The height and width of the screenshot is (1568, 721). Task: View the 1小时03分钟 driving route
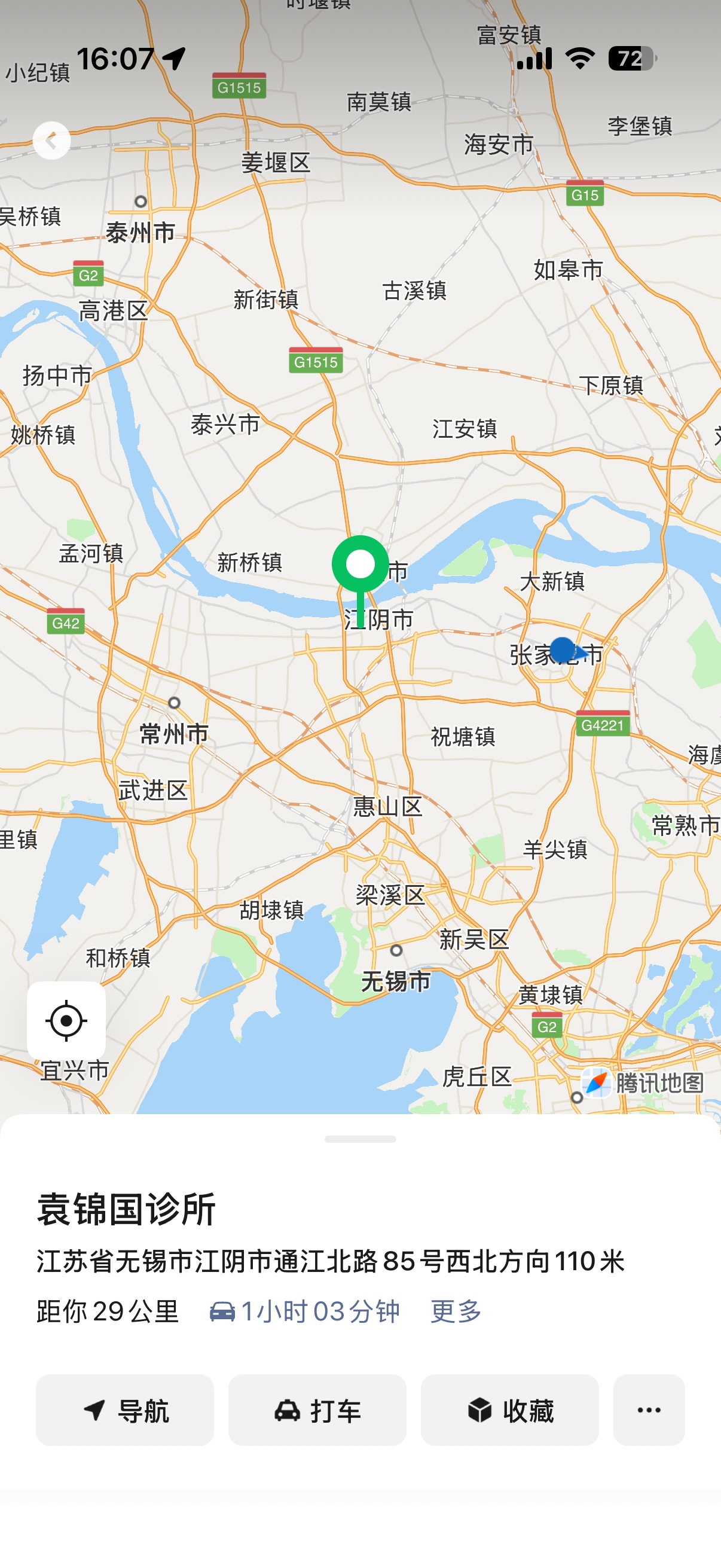click(305, 1311)
